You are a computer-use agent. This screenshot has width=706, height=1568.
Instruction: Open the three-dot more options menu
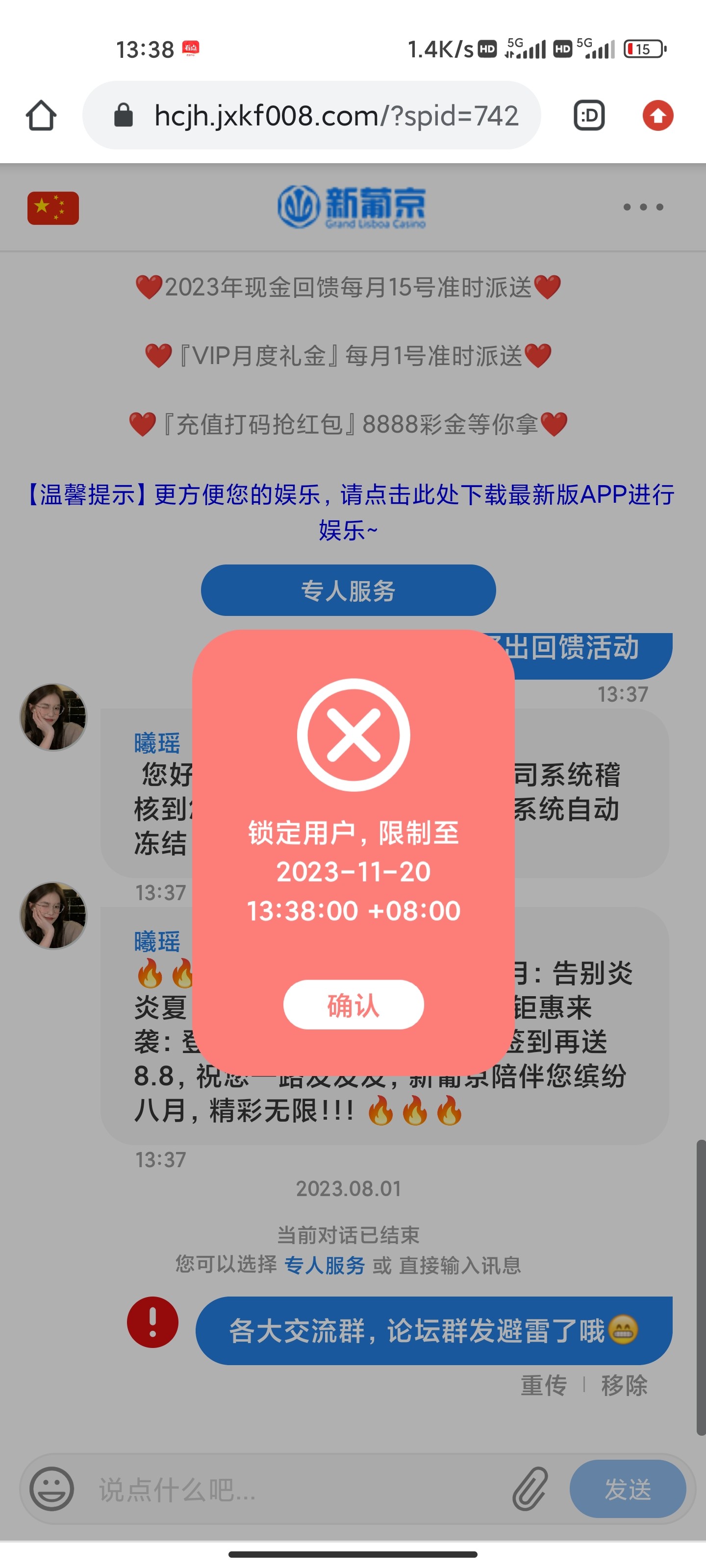click(643, 207)
